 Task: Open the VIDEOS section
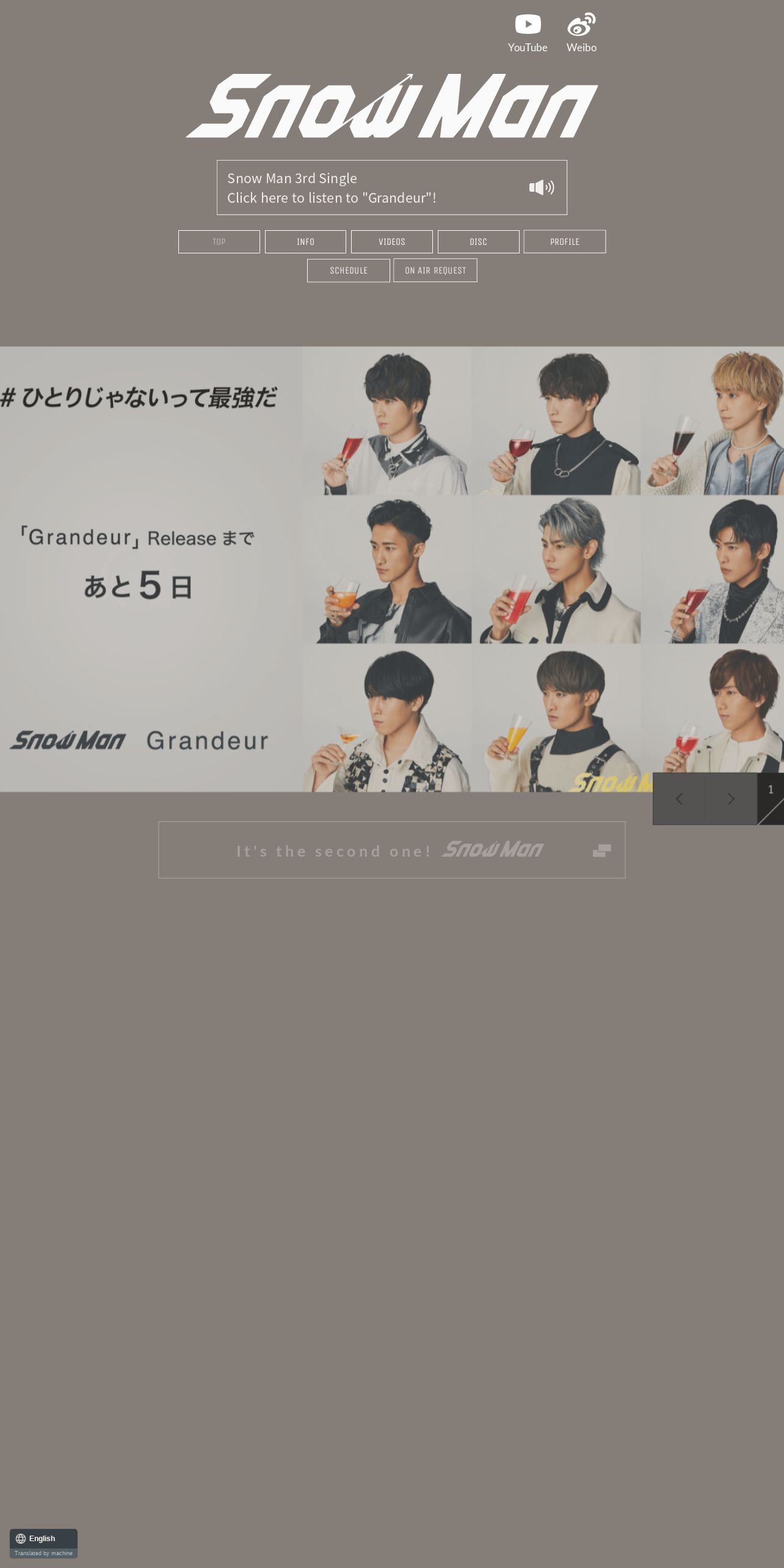click(x=392, y=242)
